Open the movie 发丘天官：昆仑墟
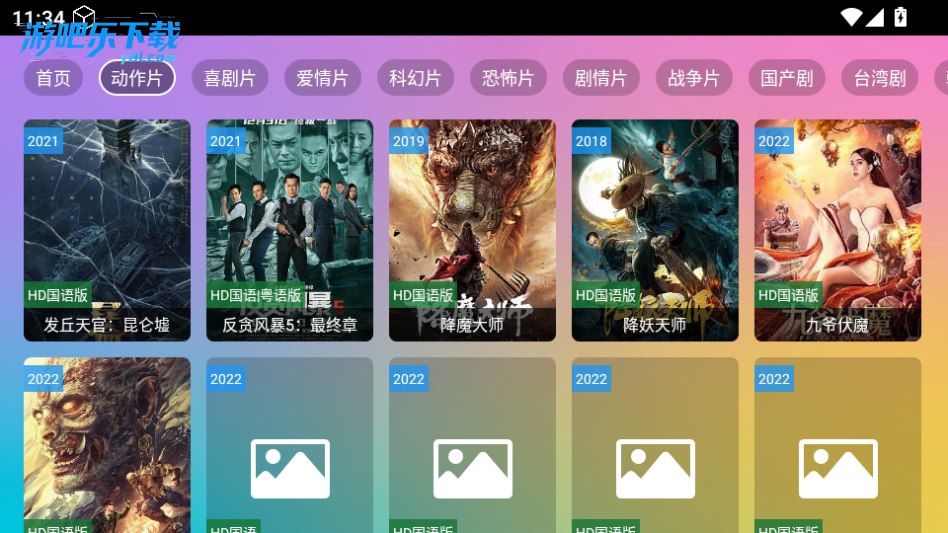Image resolution: width=948 pixels, height=533 pixels. click(x=107, y=230)
